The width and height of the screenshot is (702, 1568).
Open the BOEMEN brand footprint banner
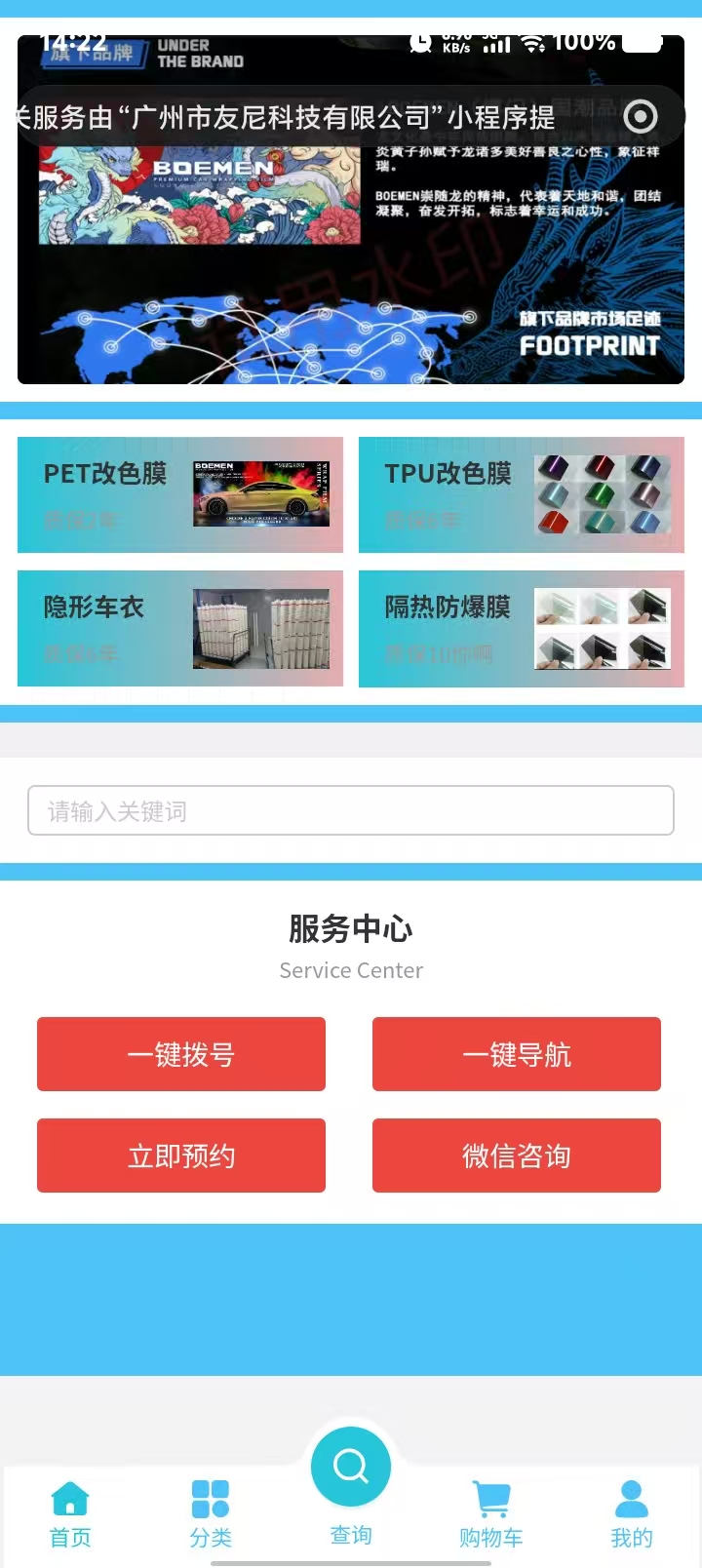tap(351, 273)
